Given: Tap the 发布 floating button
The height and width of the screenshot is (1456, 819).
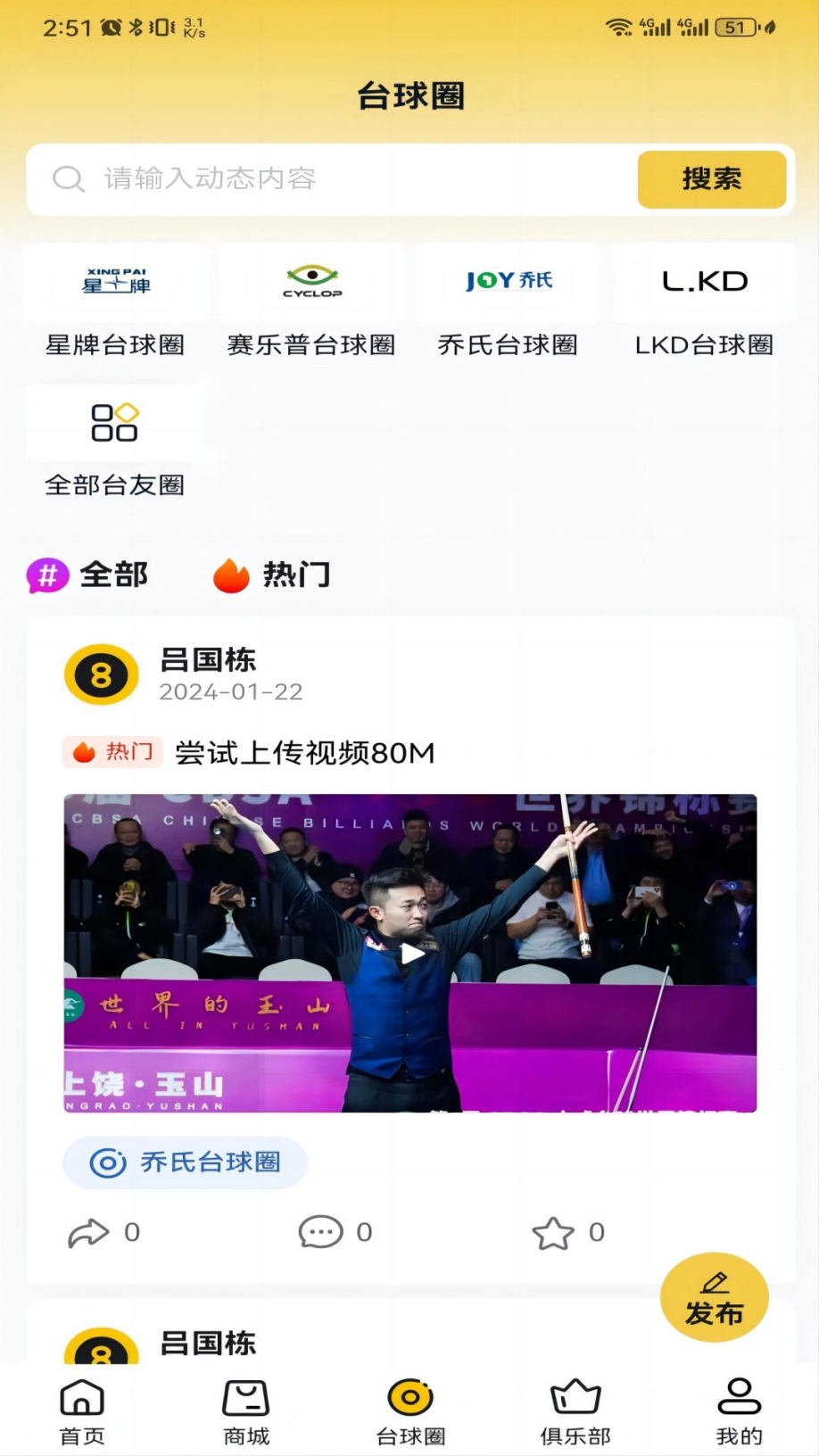Looking at the screenshot, I should pos(714,1297).
